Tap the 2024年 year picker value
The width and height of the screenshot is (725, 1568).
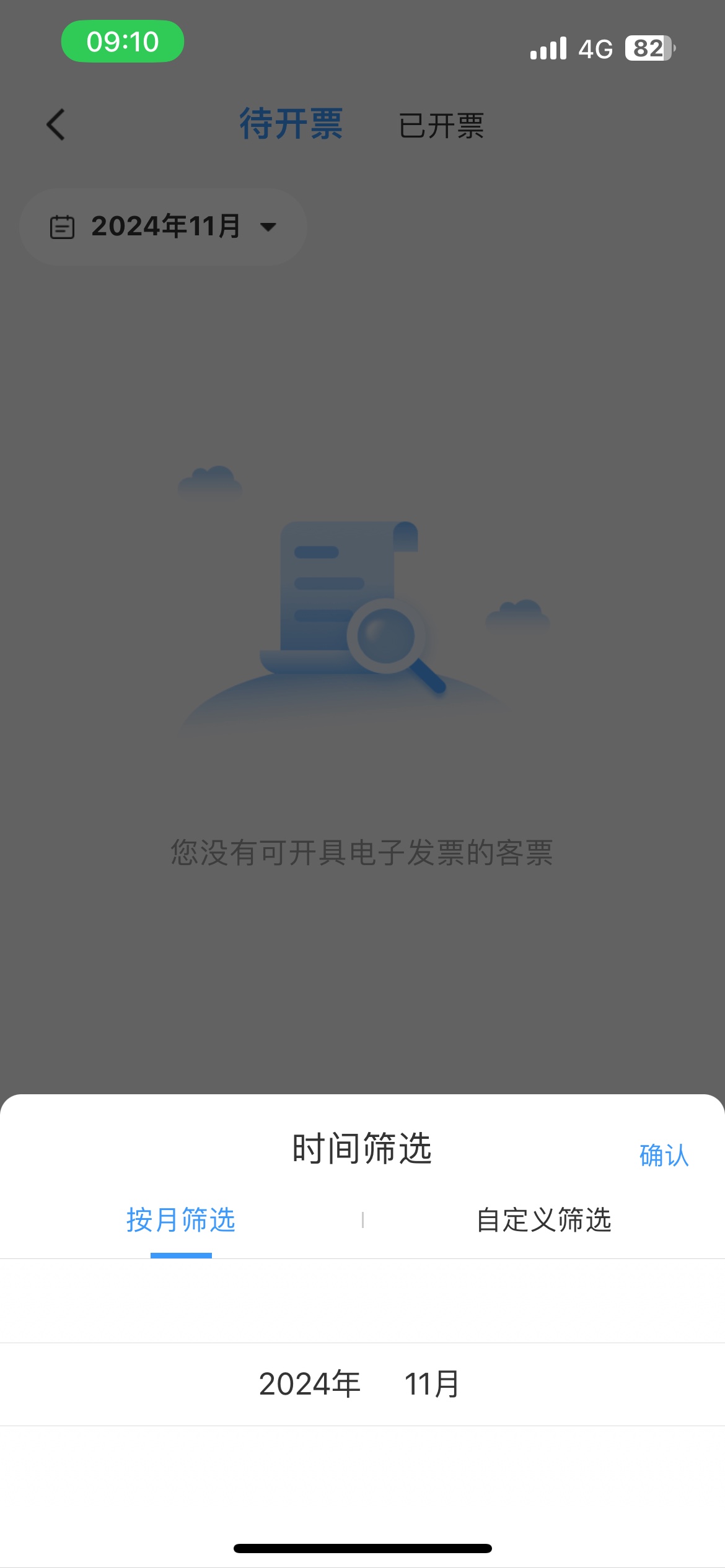pos(309,1384)
